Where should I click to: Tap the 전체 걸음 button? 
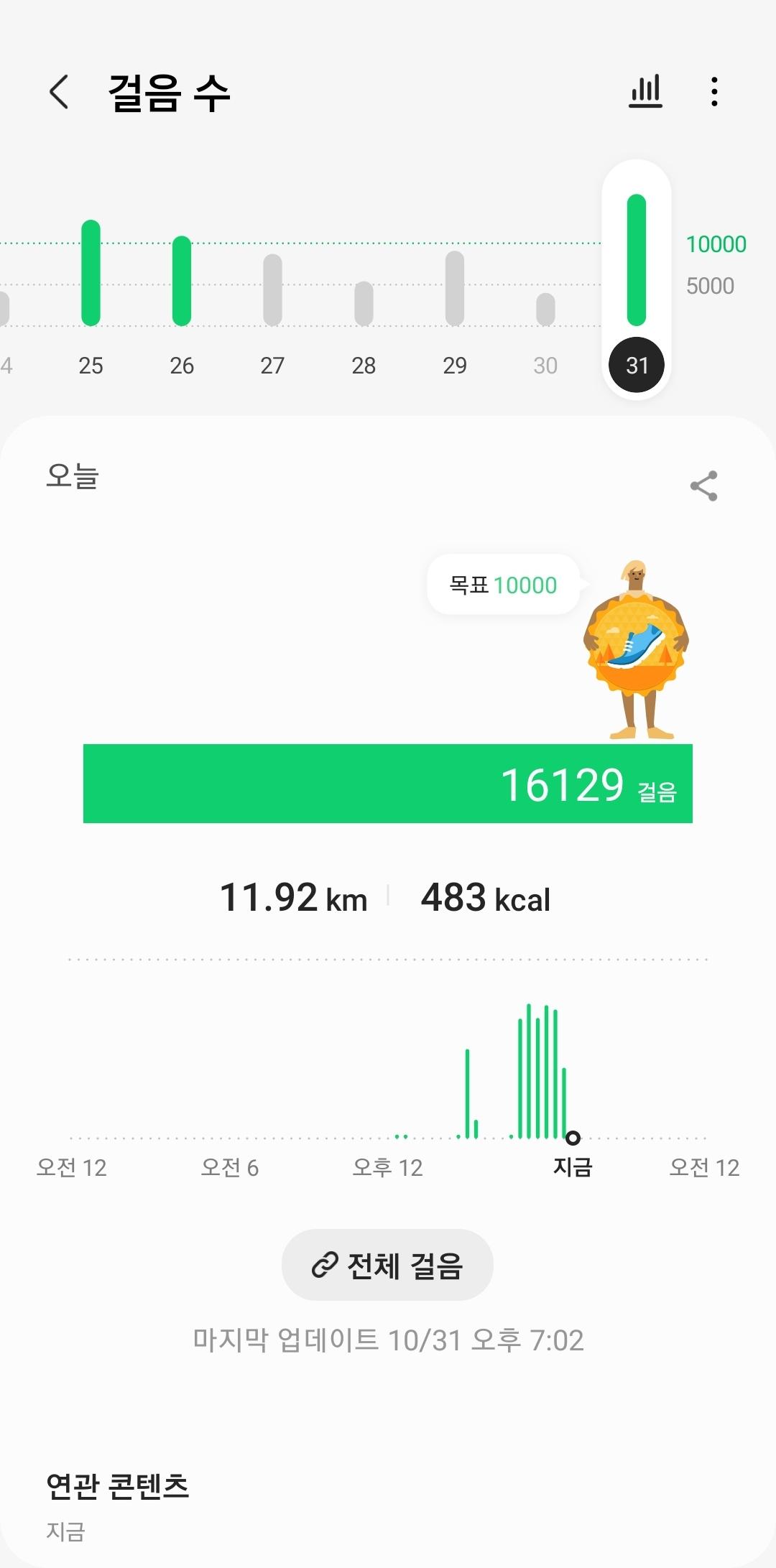[x=387, y=1265]
